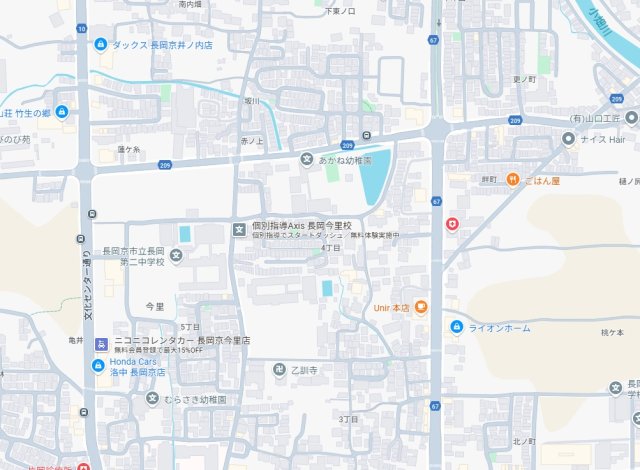Tap the Unir 本店 cafe pin

[422, 307]
